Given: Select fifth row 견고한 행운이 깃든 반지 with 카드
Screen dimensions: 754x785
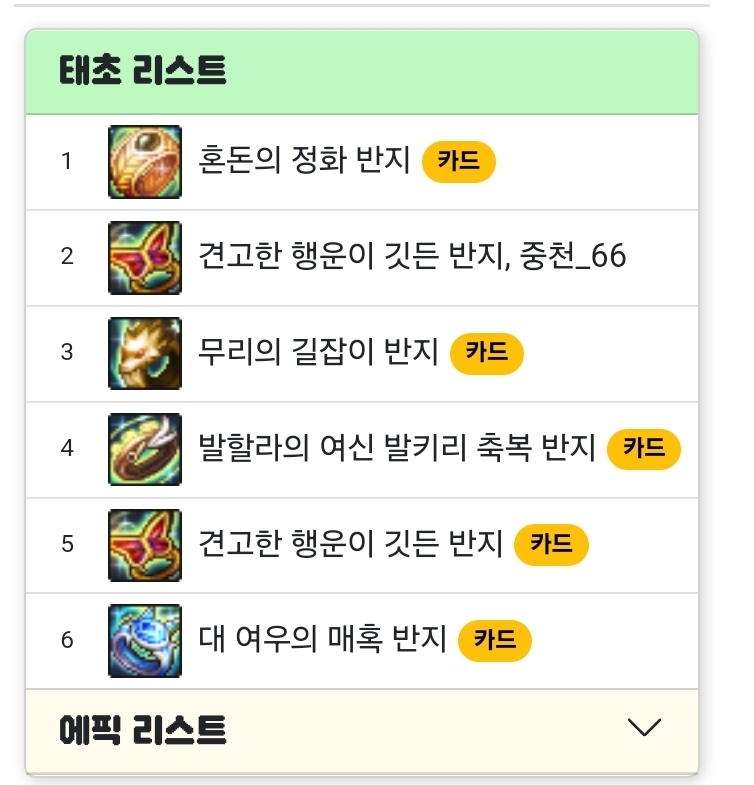Looking at the screenshot, I should (x=350, y=544).
